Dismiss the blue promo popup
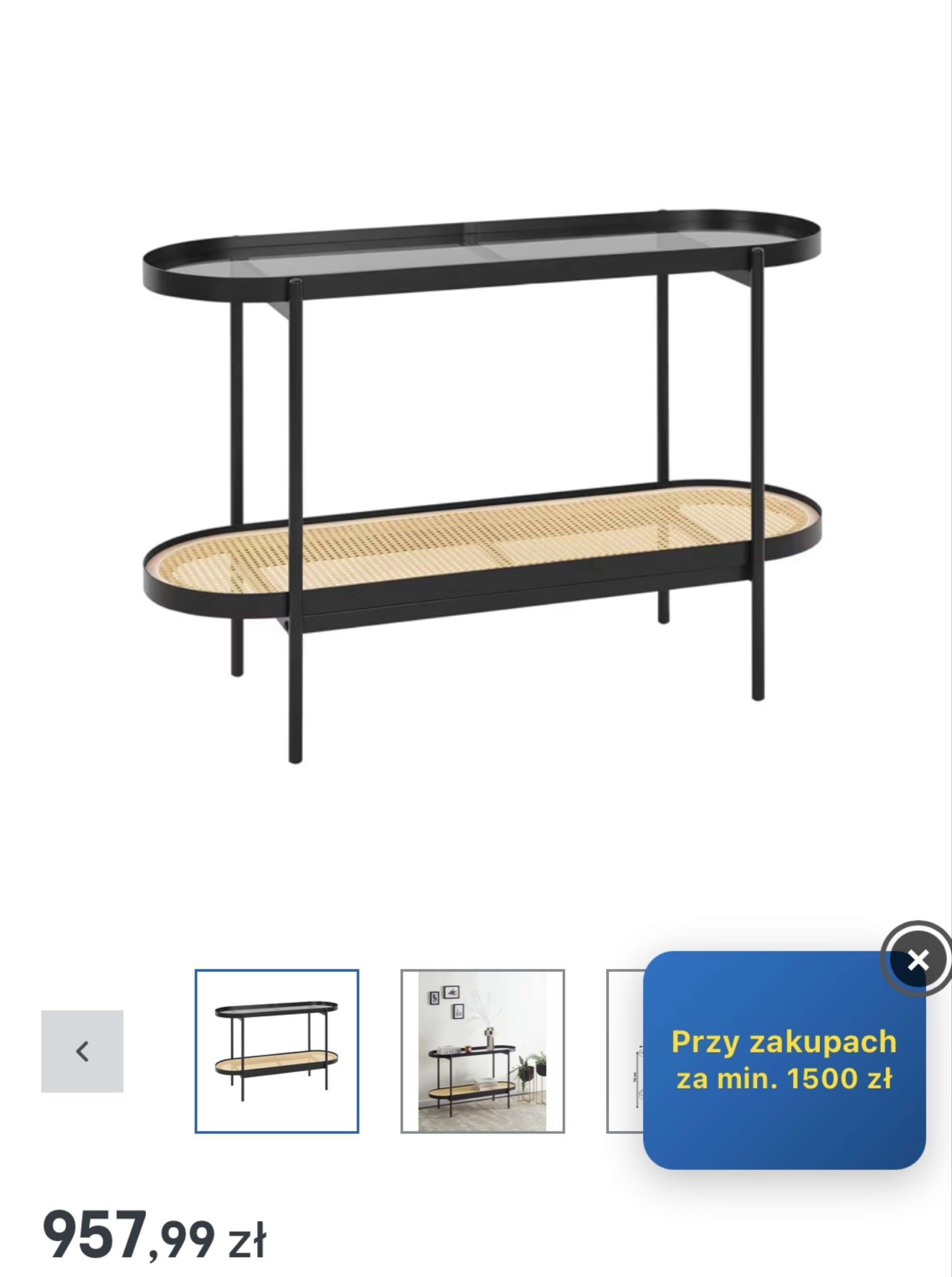Viewport: 952px width, 1277px height. click(918, 960)
